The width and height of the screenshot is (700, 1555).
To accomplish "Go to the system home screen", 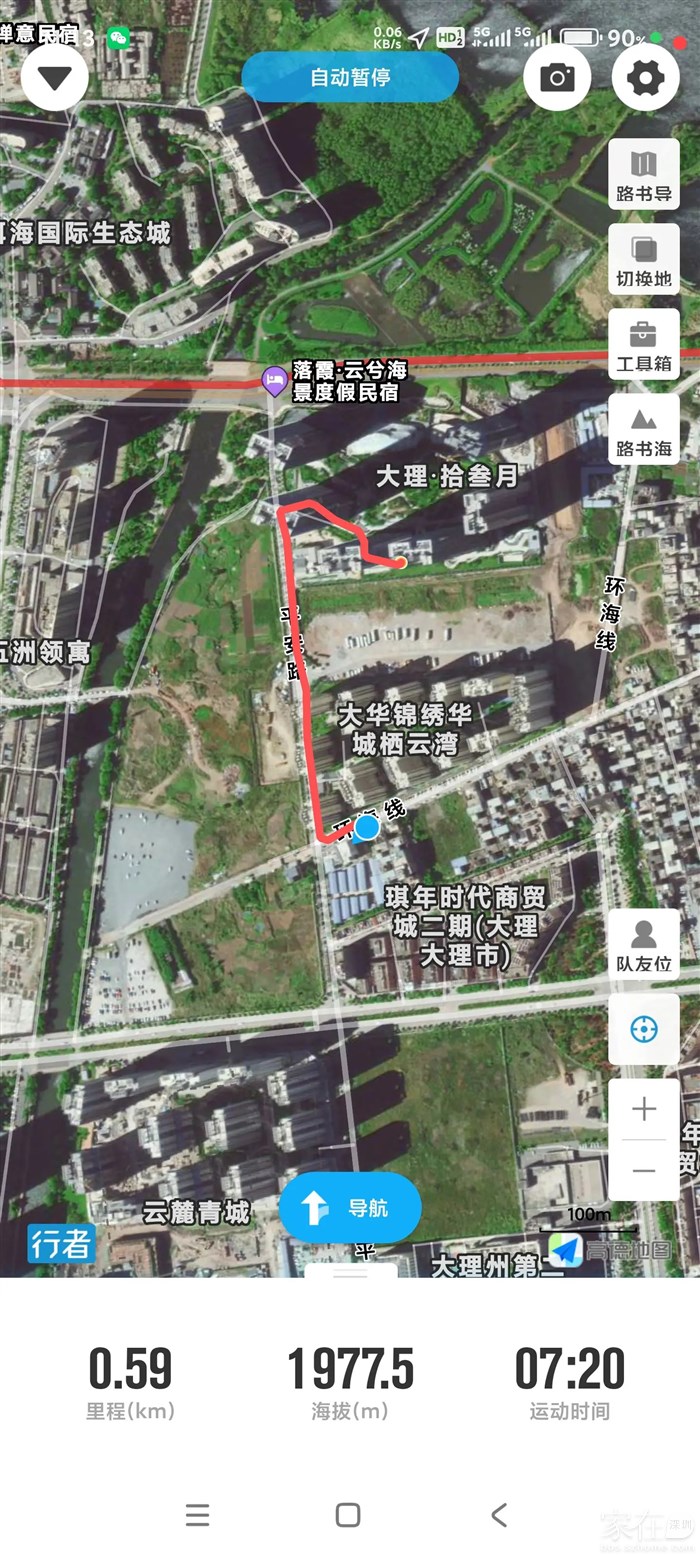I will pyautogui.click(x=348, y=1515).
